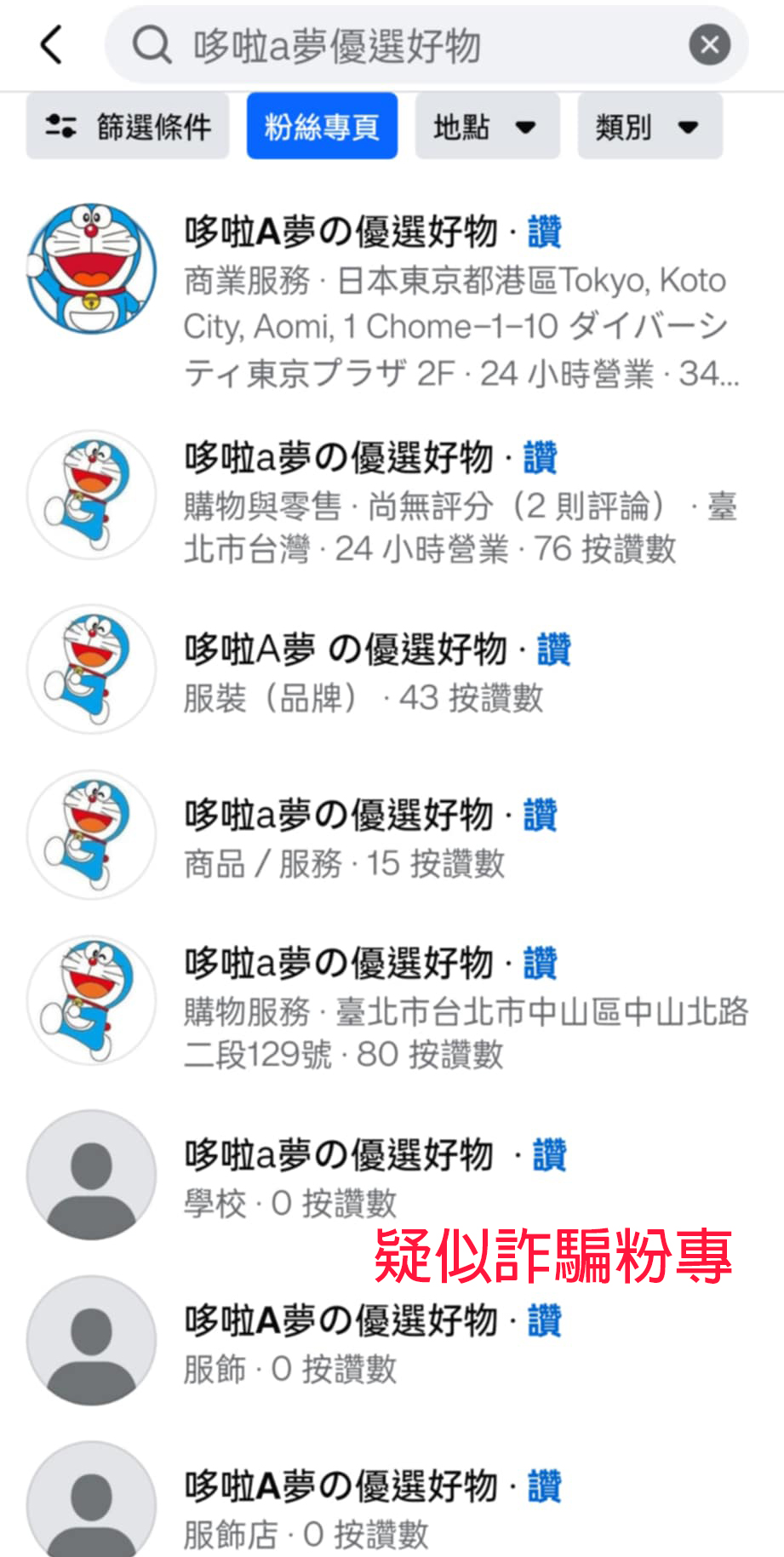Expand the 類別 dropdown
784x1557 pixels.
click(649, 127)
